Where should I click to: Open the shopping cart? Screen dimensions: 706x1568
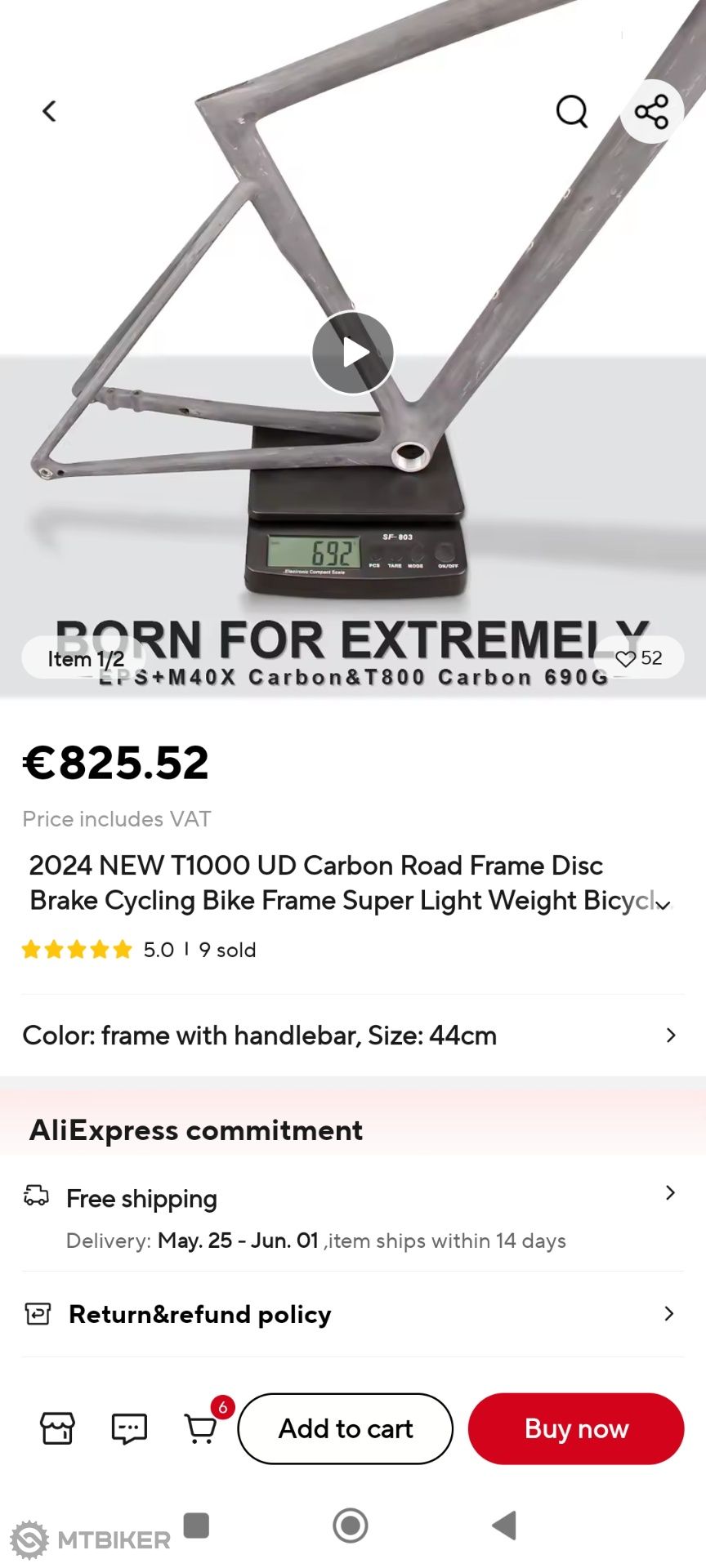(x=202, y=1427)
